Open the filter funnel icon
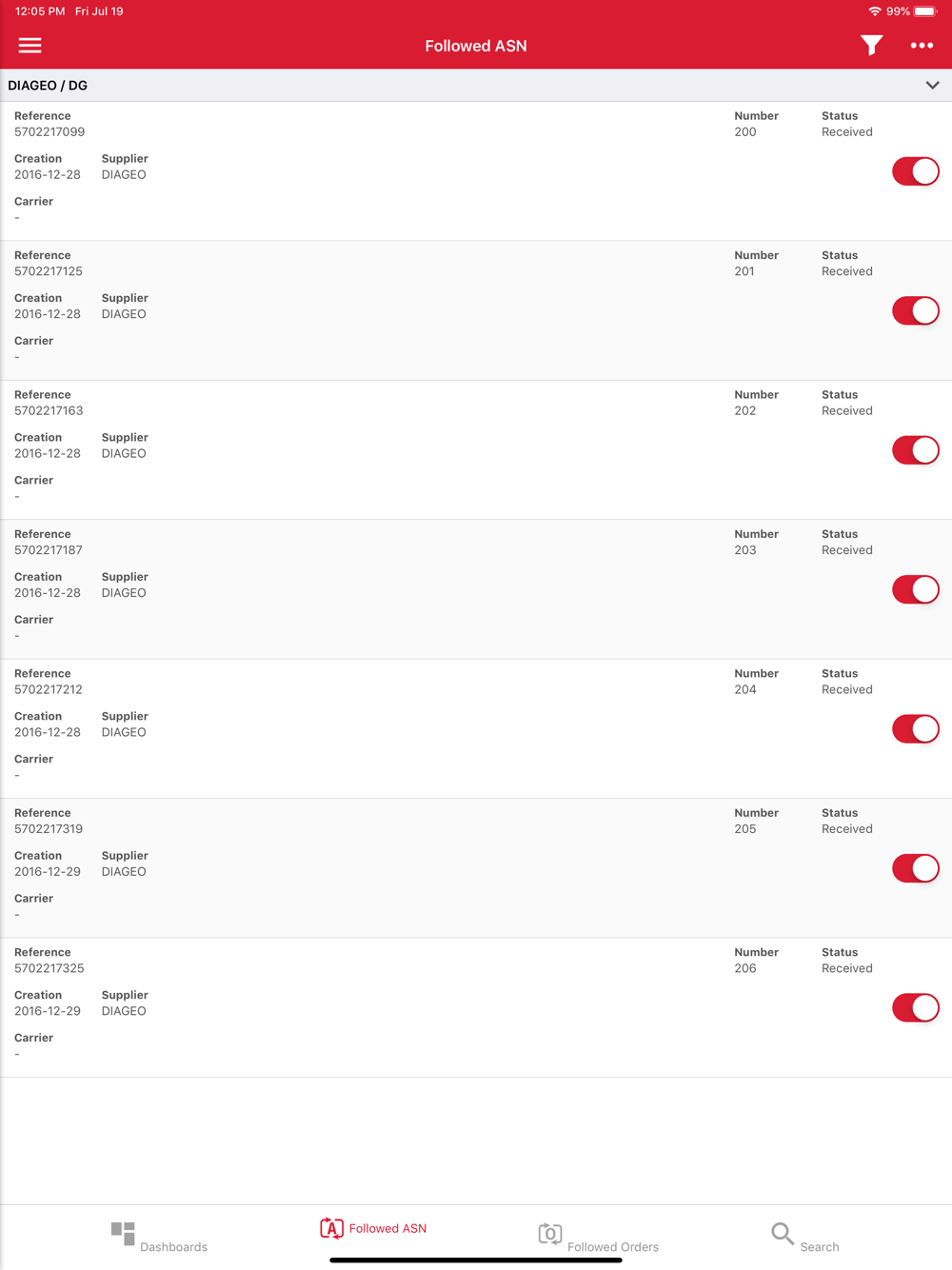This screenshot has width=952, height=1270. (871, 45)
